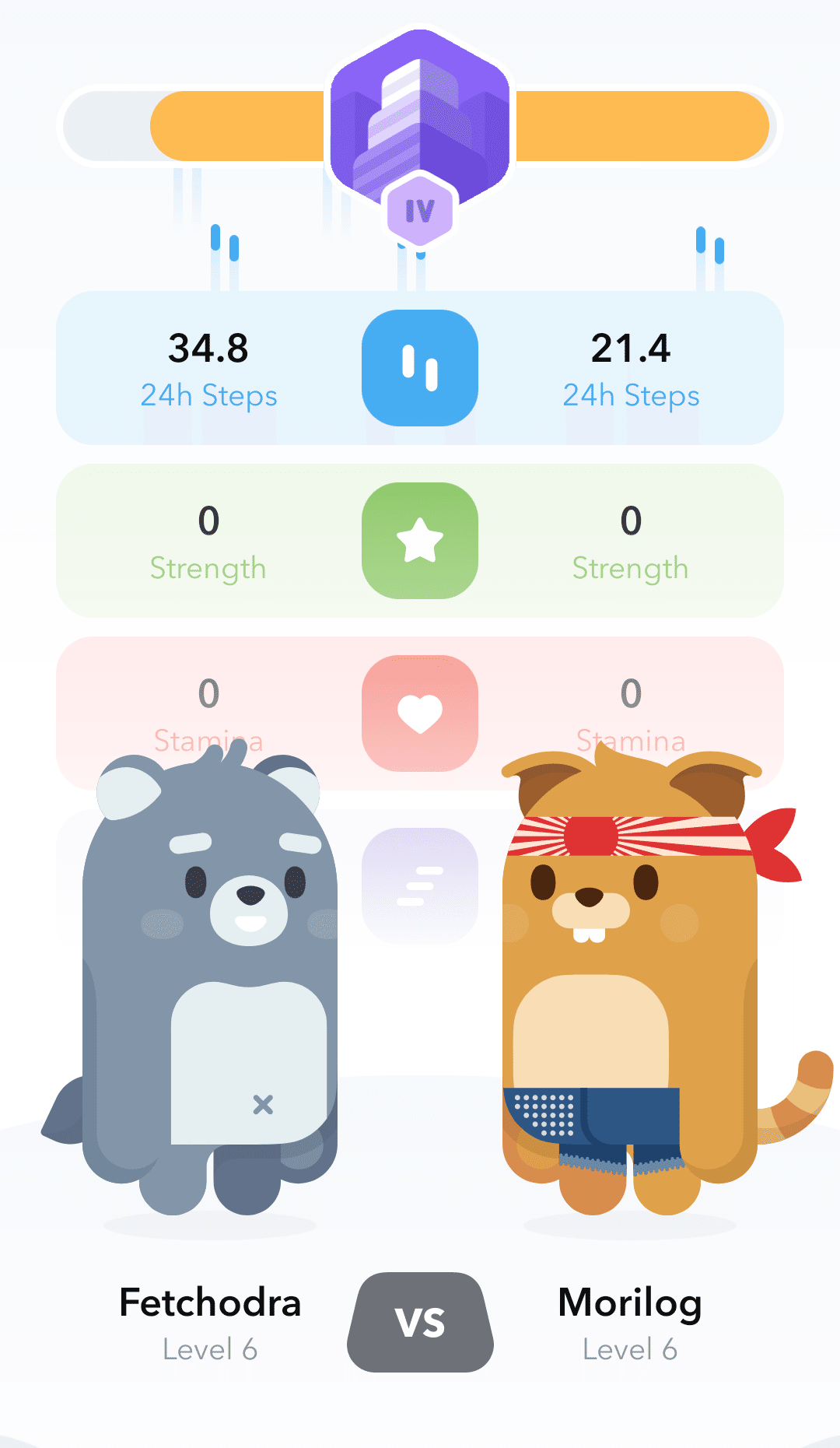Tap the VS button
The image size is (840, 1448).
420,1322
